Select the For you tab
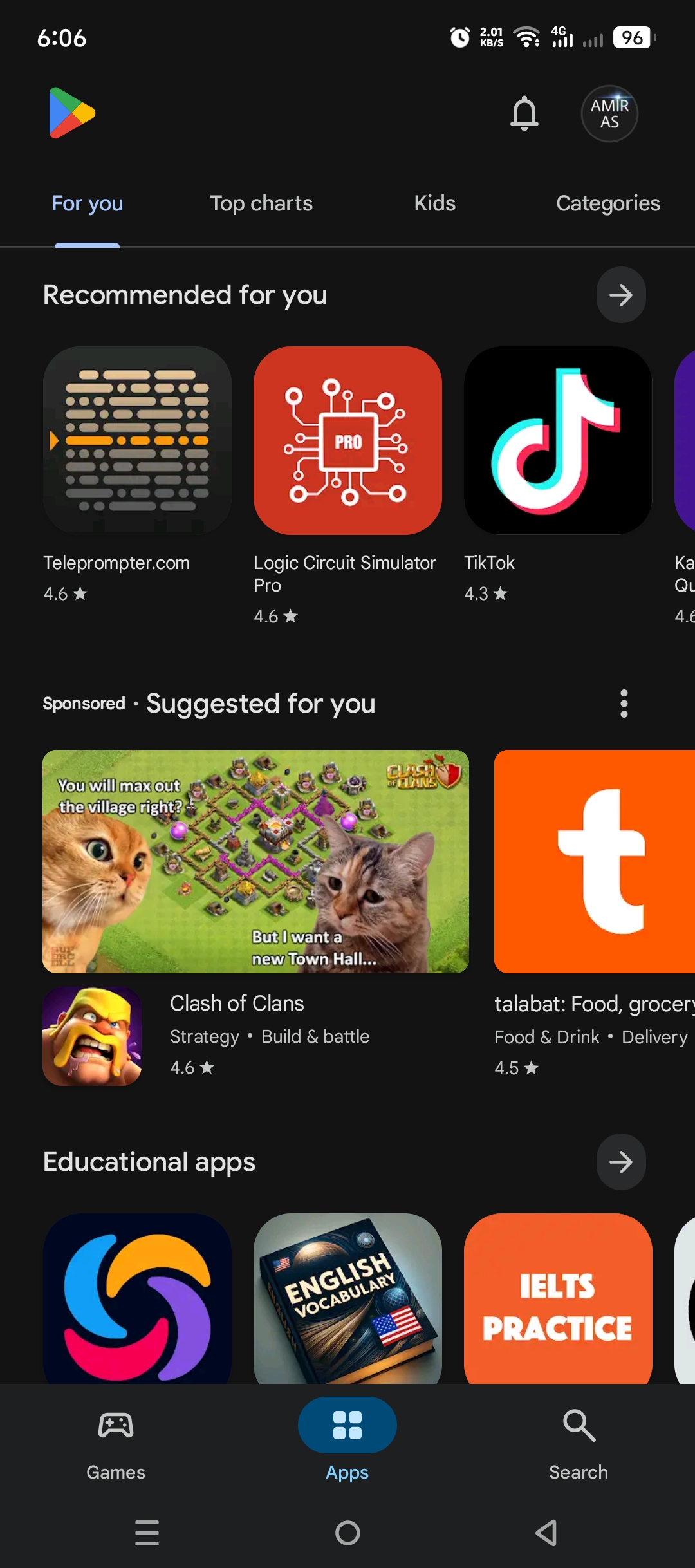This screenshot has height=1568, width=695. [x=88, y=203]
